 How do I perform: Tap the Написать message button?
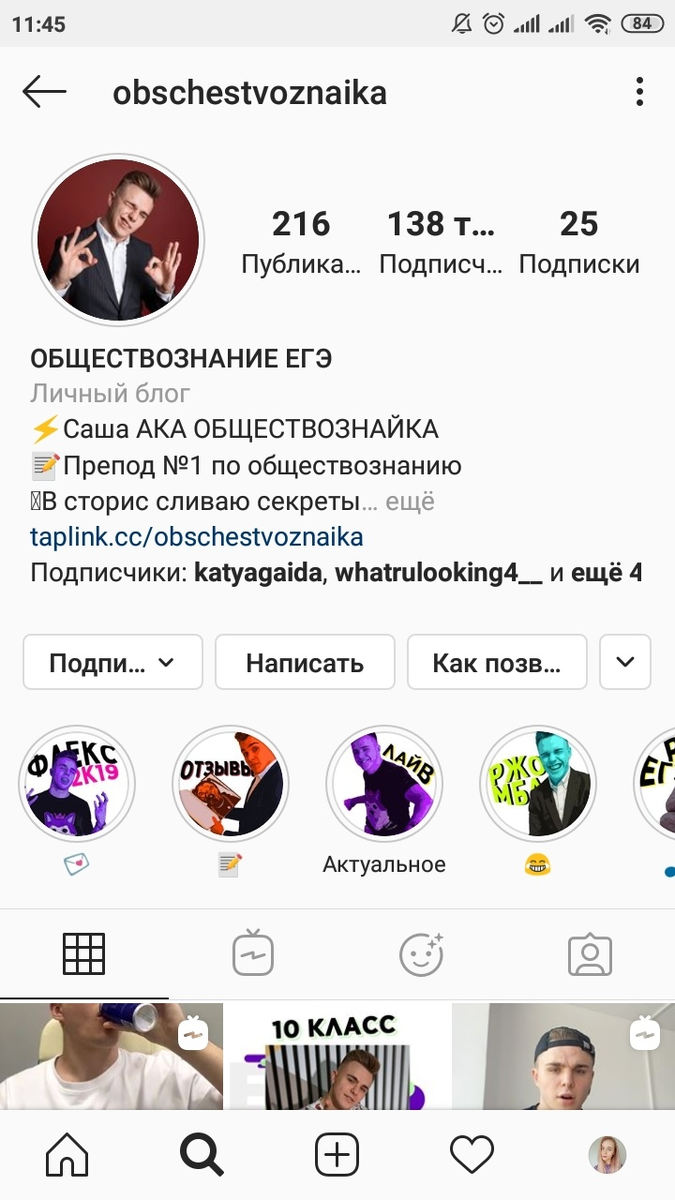pyautogui.click(x=305, y=662)
